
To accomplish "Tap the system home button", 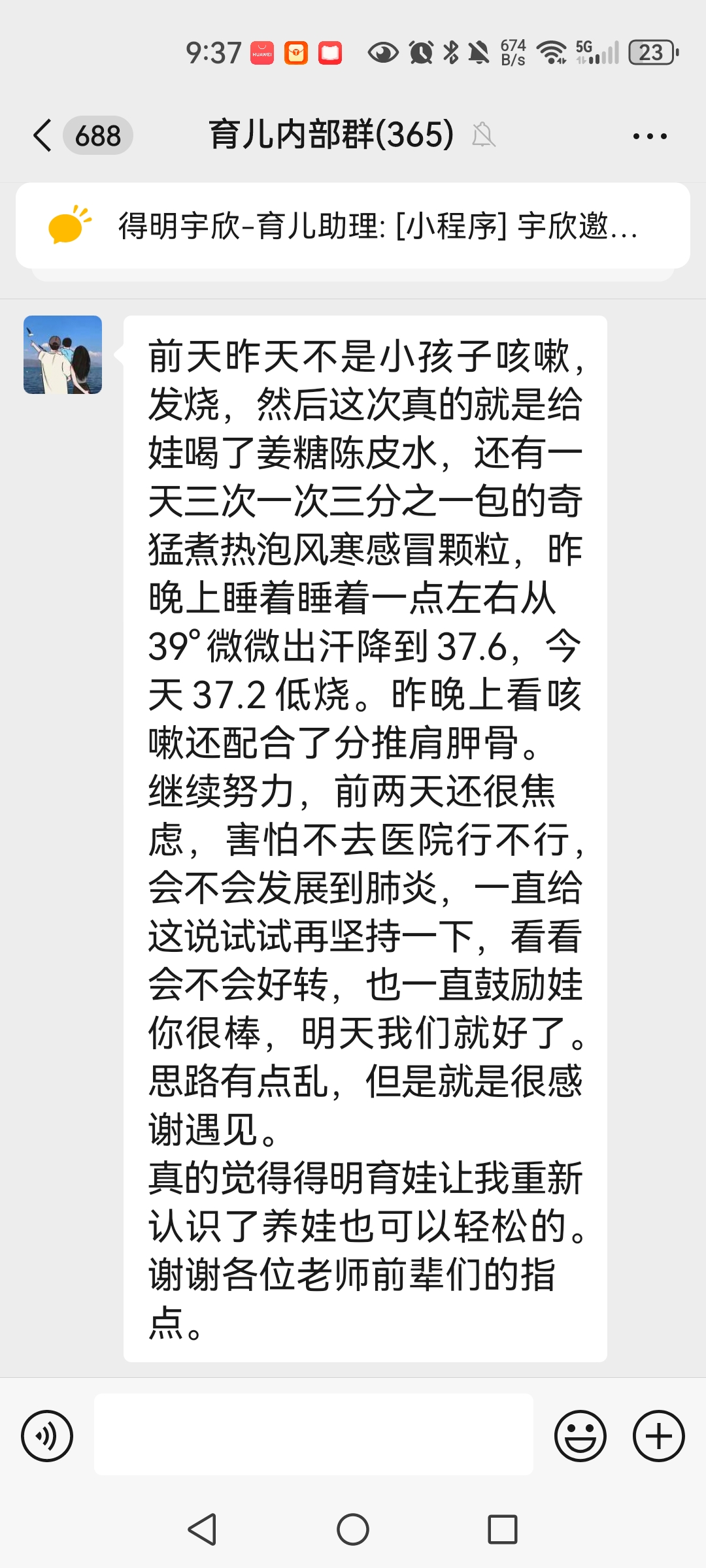I will tap(353, 1529).
